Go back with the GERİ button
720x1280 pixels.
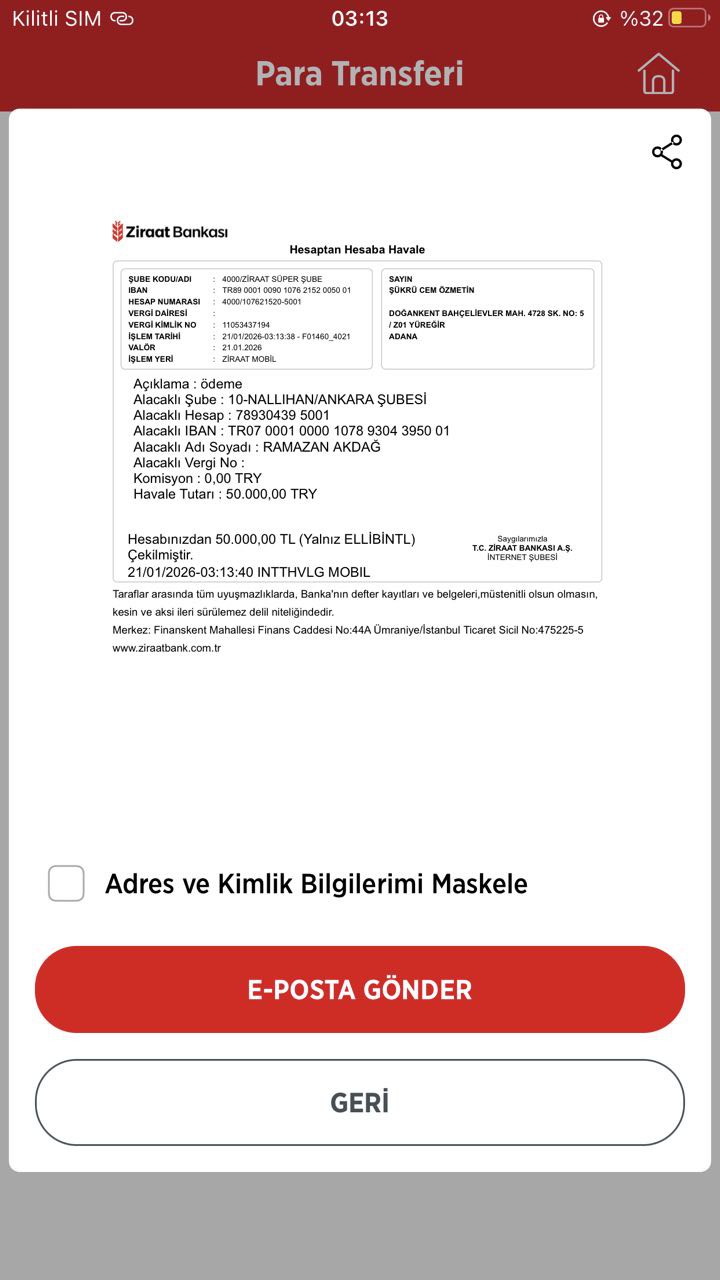click(x=360, y=1102)
